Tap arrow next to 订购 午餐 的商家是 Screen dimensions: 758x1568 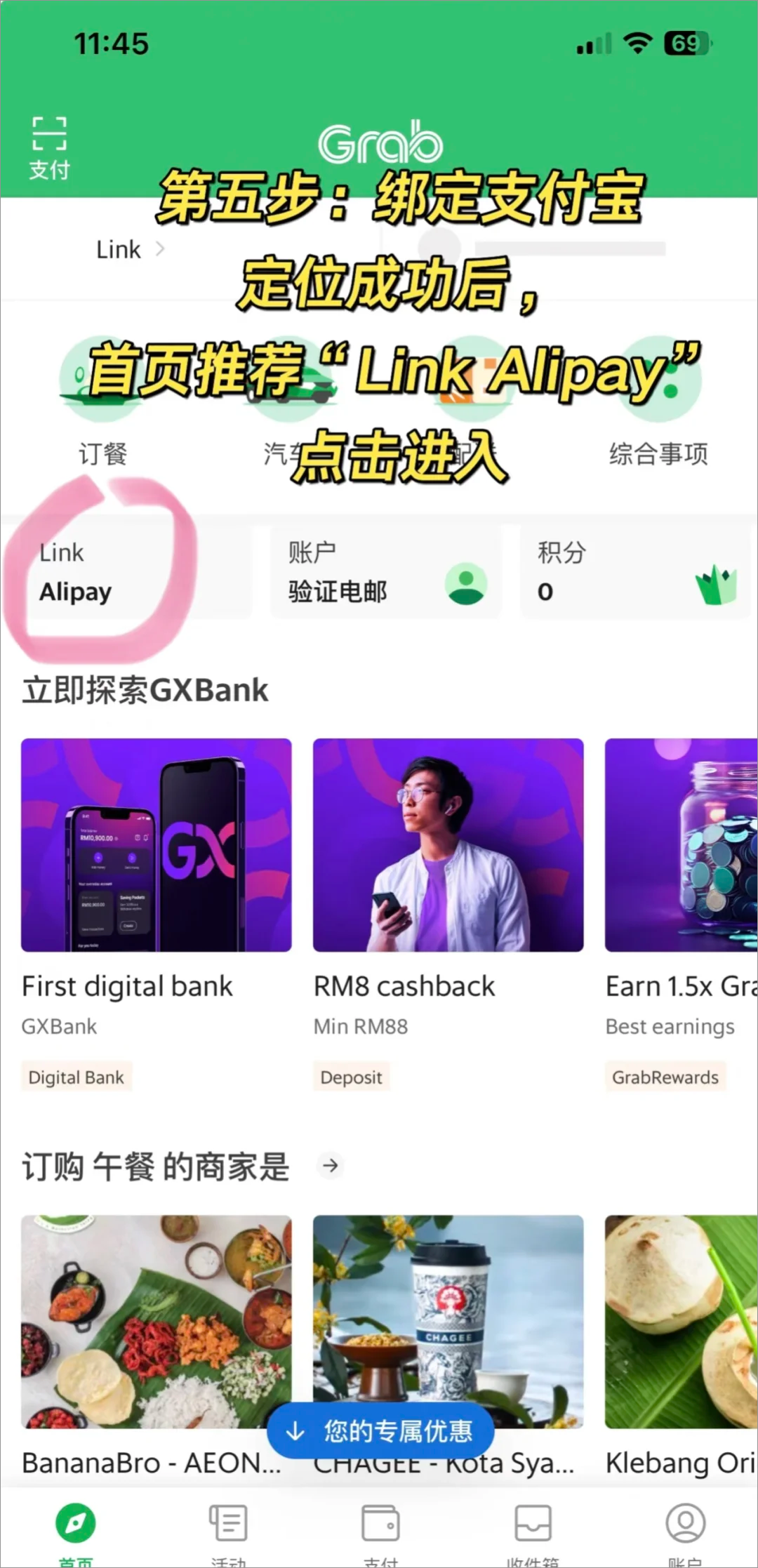click(x=330, y=1166)
